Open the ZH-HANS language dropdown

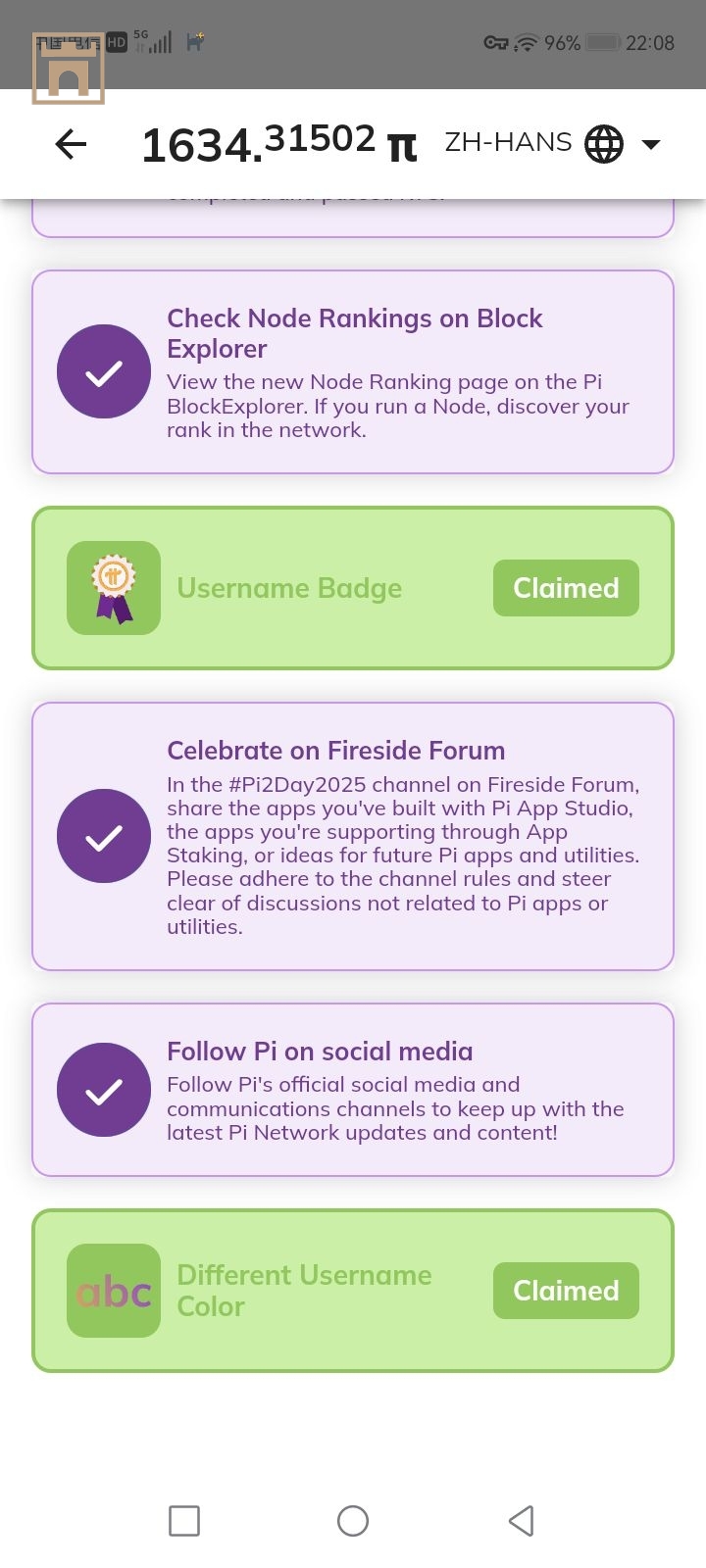point(552,144)
